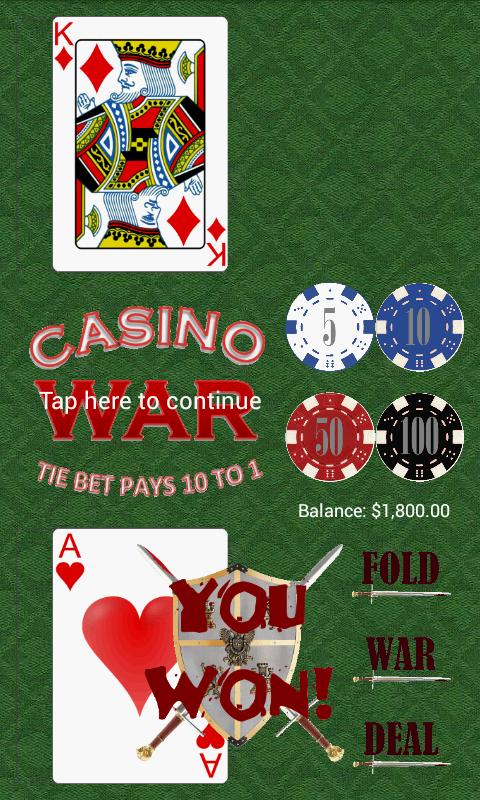Choose the FOLD option
Viewport: 480px width, 800px height.
tap(401, 575)
